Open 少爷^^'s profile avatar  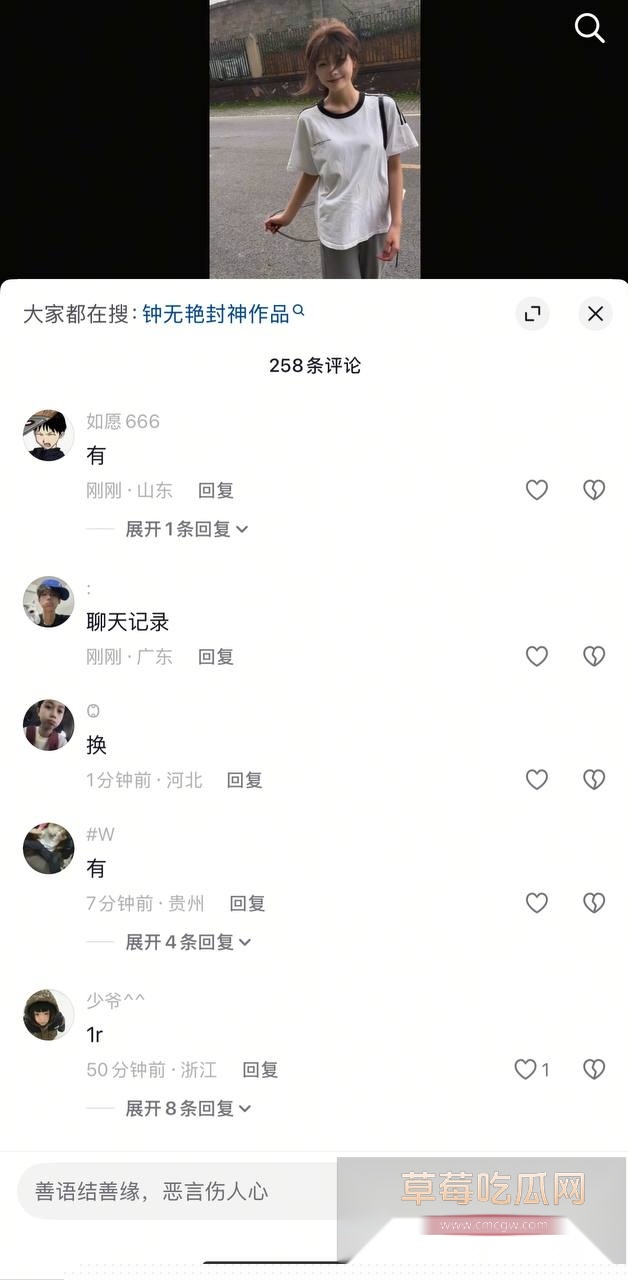pyautogui.click(x=48, y=1014)
